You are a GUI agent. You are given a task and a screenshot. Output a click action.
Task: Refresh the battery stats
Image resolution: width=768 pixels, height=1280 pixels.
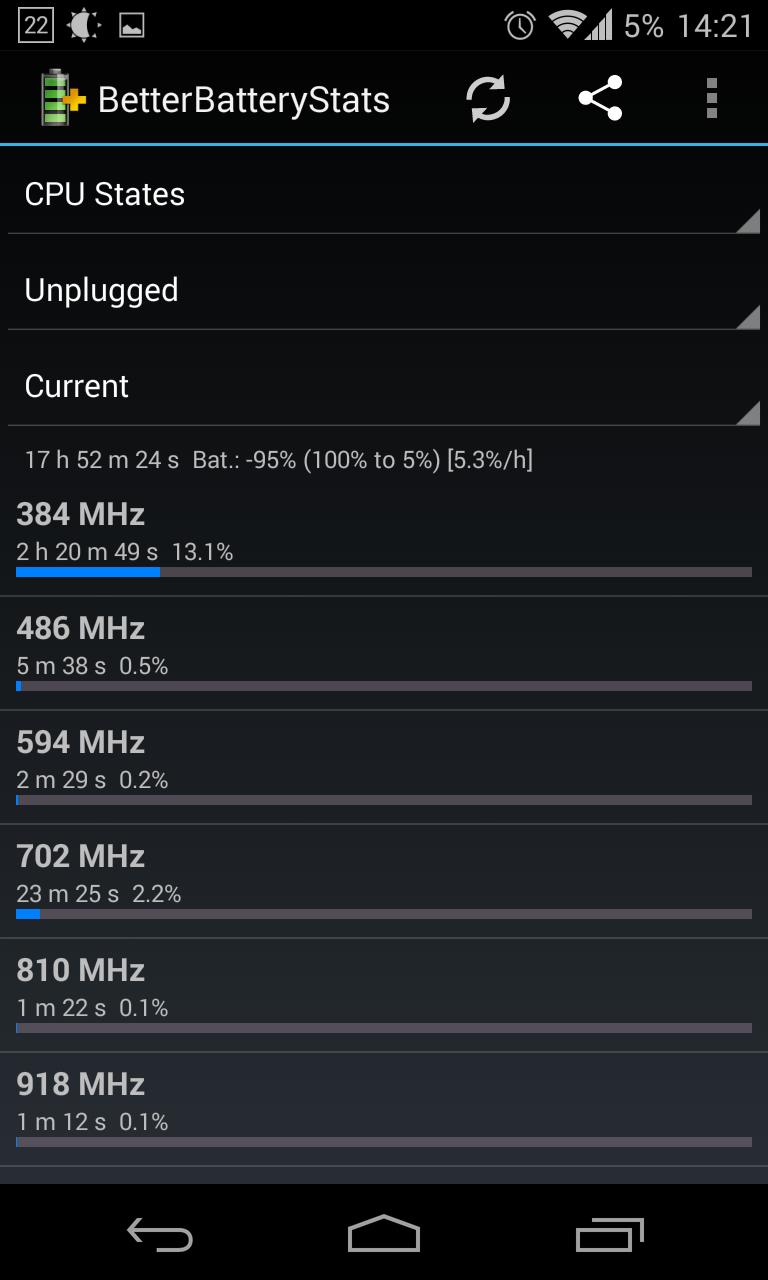point(488,99)
